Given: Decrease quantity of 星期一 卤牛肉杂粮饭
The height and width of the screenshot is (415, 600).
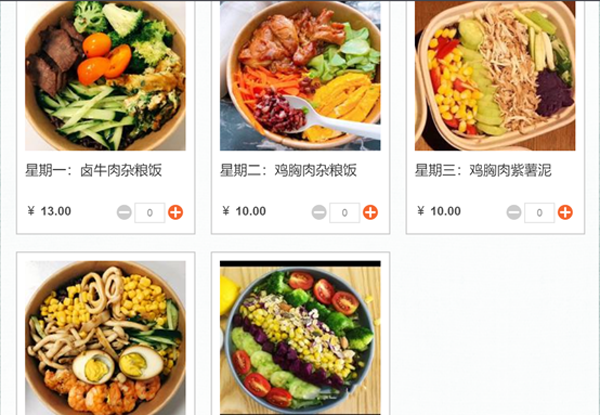Looking at the screenshot, I should point(124,212).
